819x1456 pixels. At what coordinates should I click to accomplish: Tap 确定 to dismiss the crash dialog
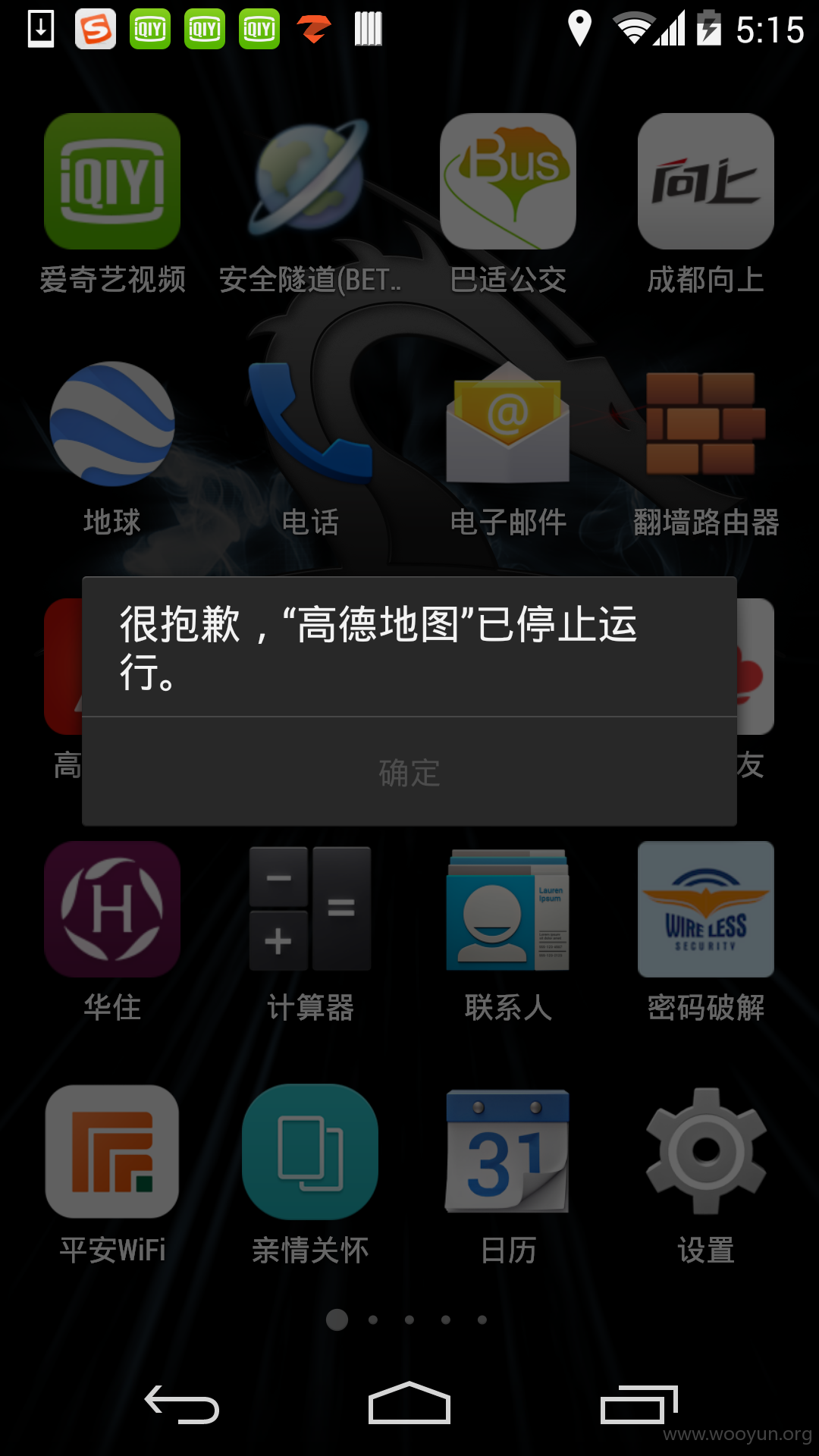coord(409,772)
